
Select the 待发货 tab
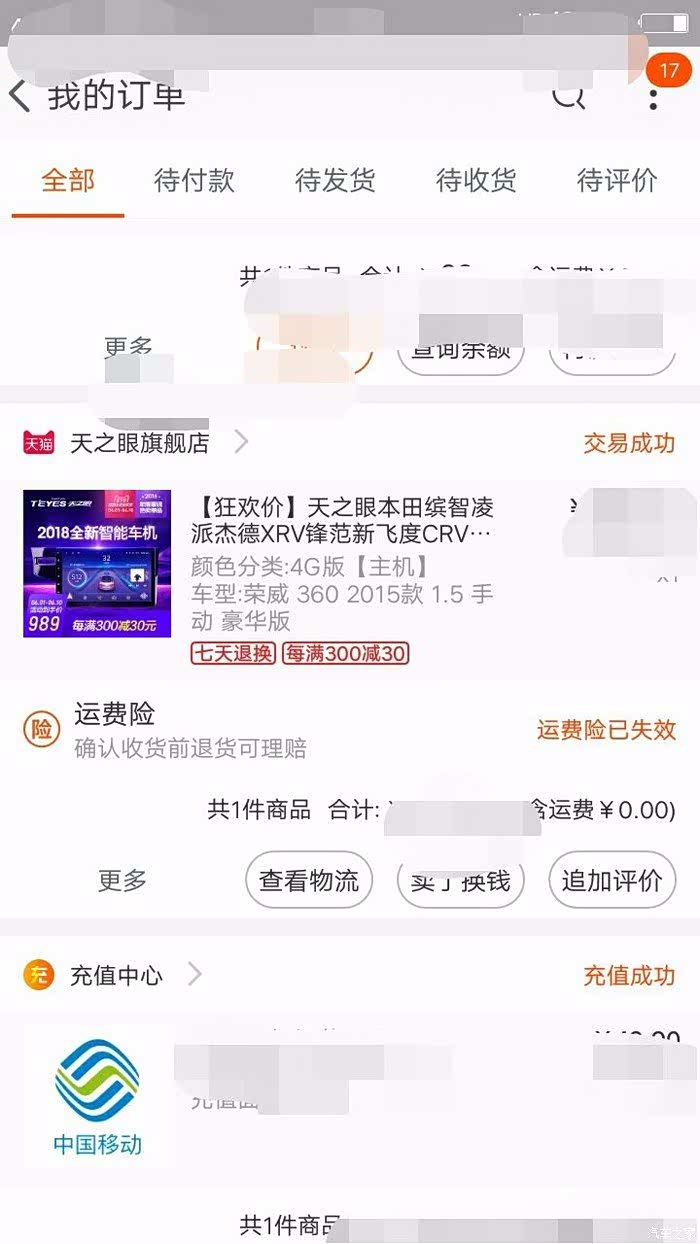[335, 181]
